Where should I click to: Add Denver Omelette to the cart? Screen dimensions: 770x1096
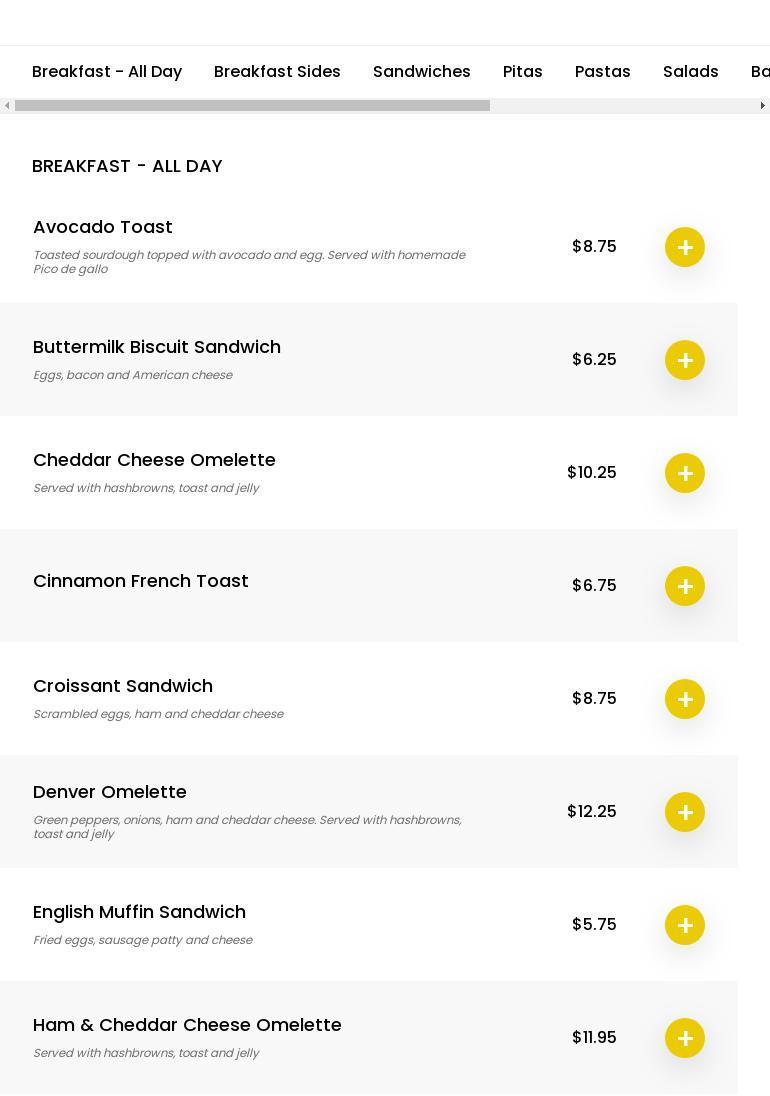point(685,812)
